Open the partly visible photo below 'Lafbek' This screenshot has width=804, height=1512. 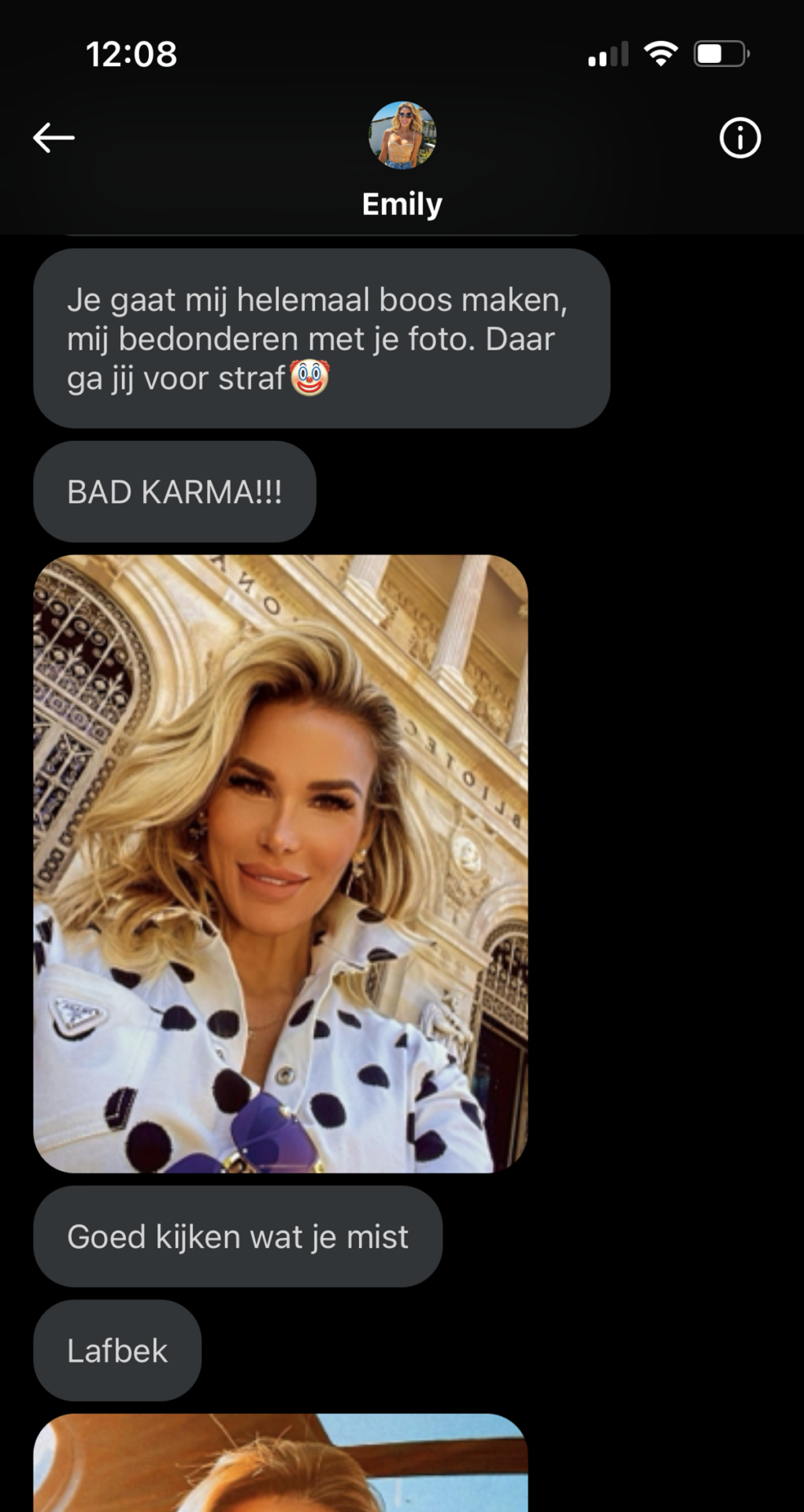[x=280, y=1463]
